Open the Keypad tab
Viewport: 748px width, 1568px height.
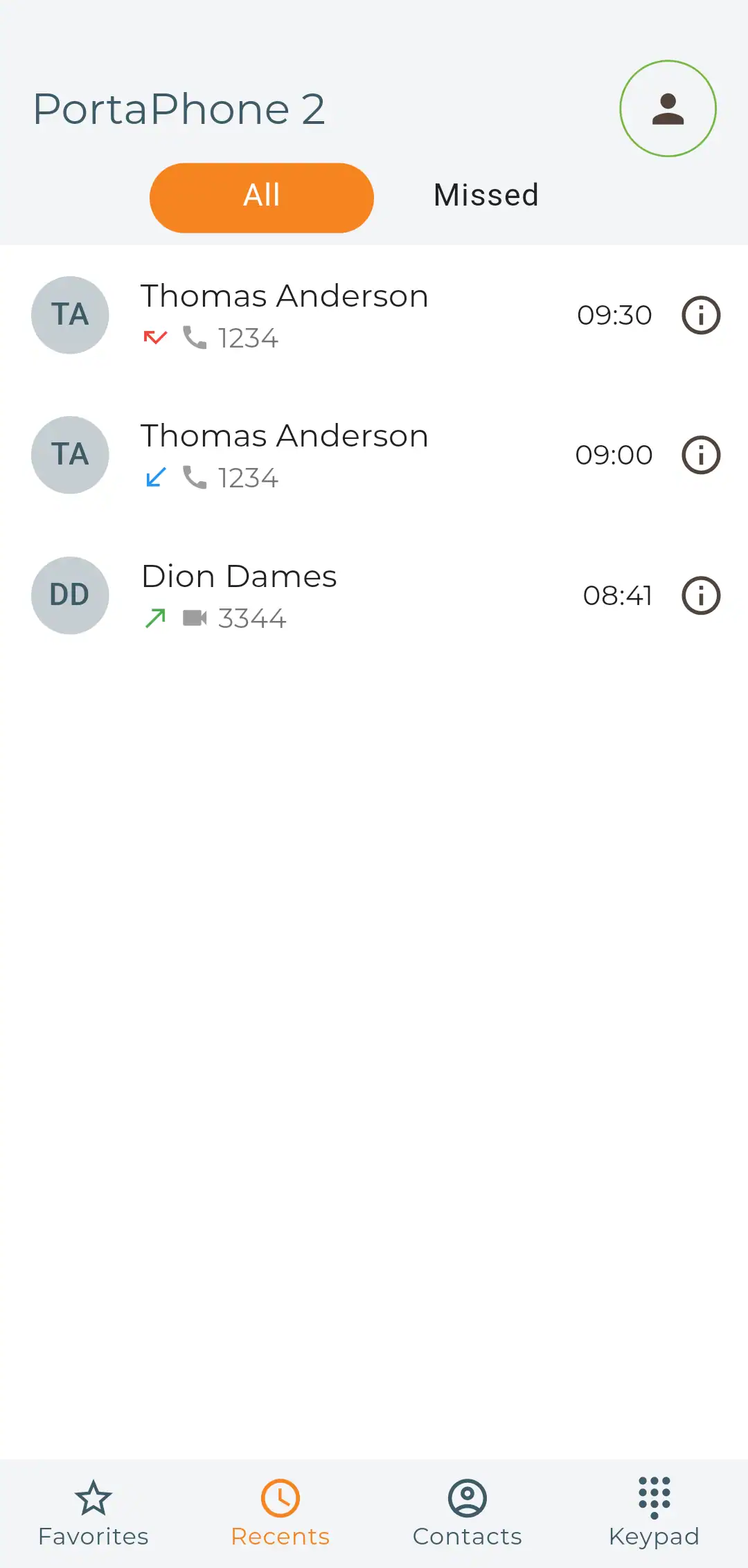[x=654, y=1513]
